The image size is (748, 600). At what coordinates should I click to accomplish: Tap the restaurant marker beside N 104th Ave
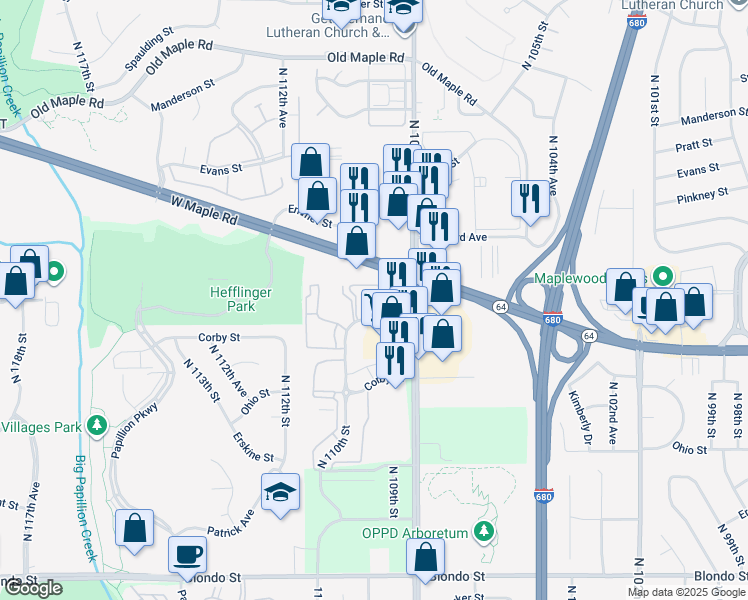(530, 202)
